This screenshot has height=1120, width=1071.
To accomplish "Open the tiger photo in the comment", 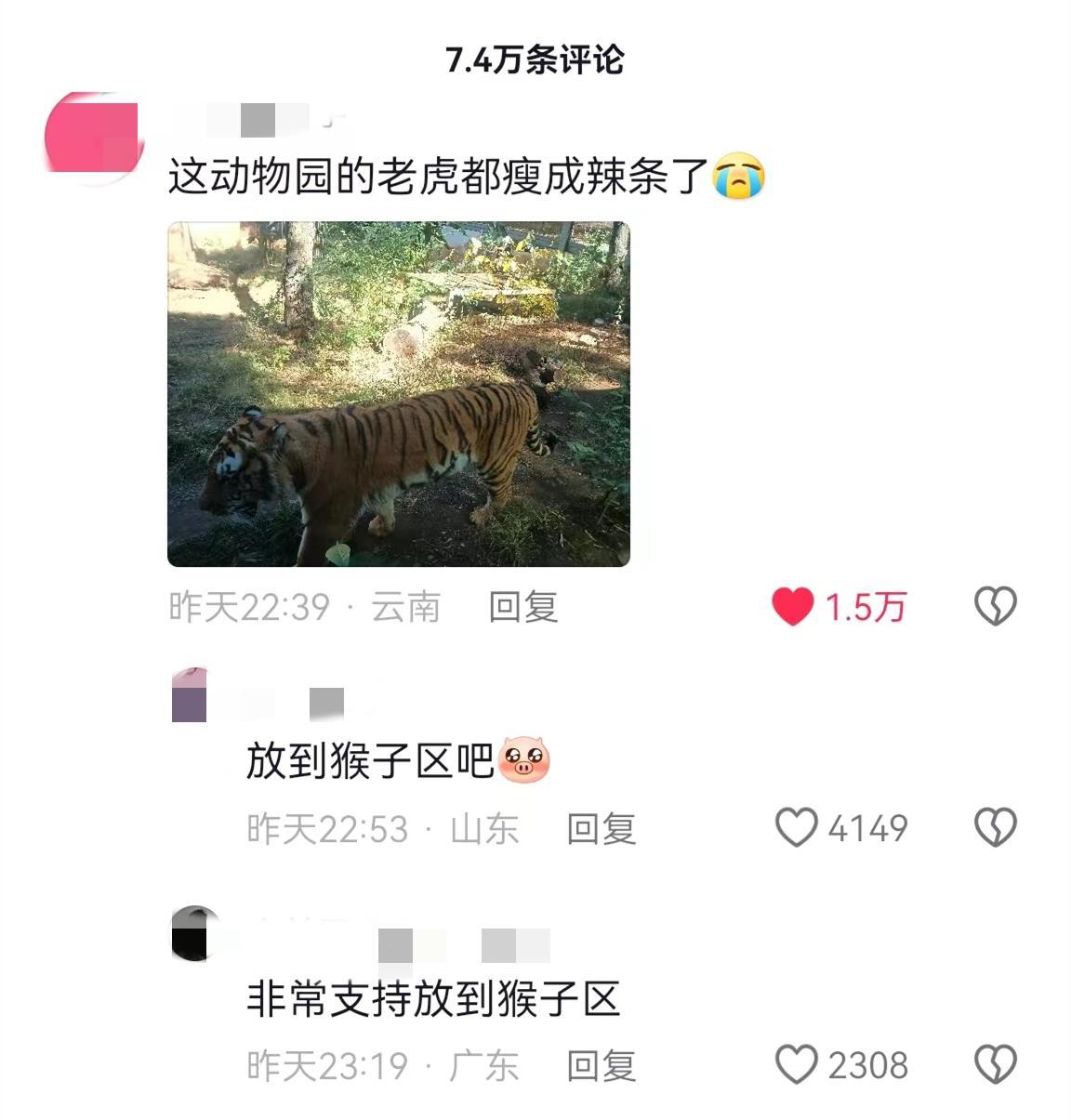I will (398, 393).
